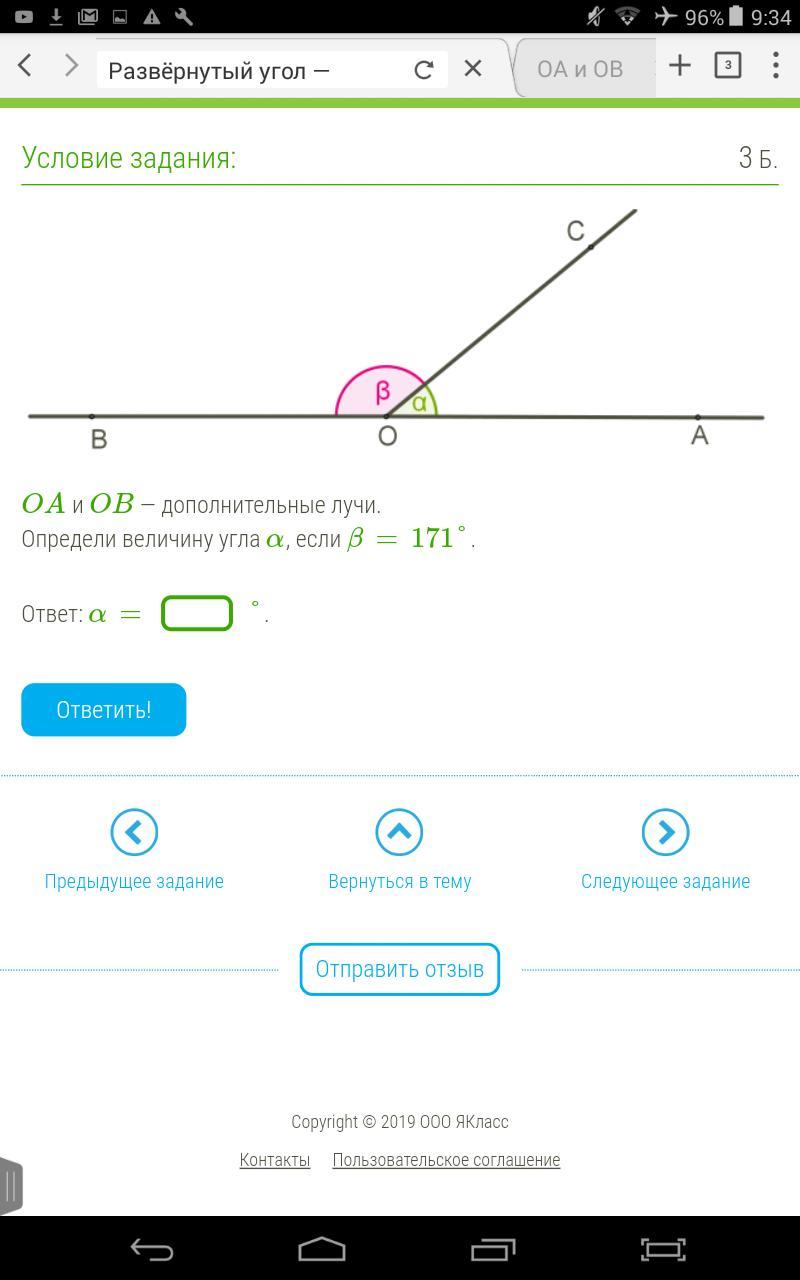Reload the current page

423,69
